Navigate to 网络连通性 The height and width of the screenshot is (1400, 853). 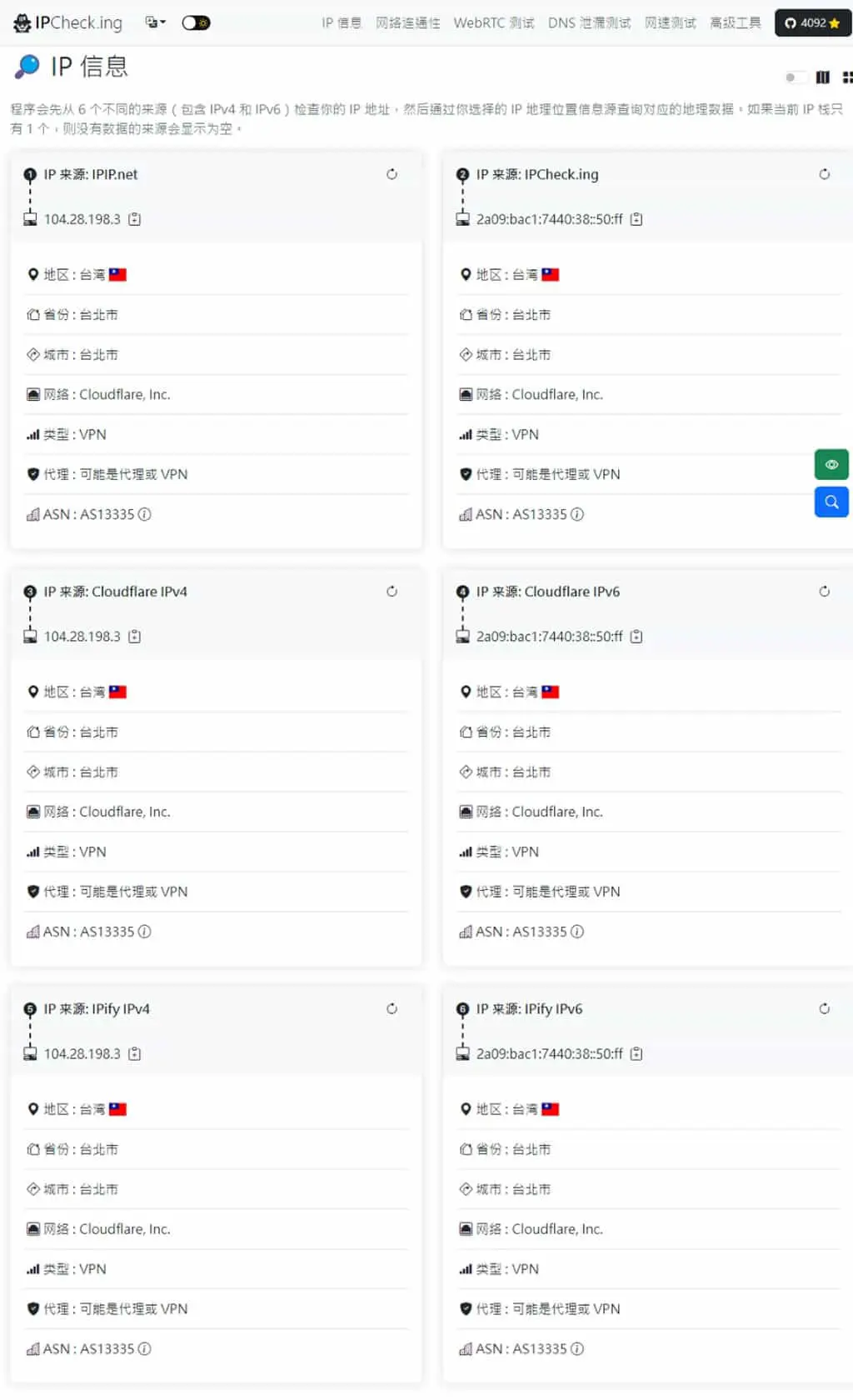(407, 22)
